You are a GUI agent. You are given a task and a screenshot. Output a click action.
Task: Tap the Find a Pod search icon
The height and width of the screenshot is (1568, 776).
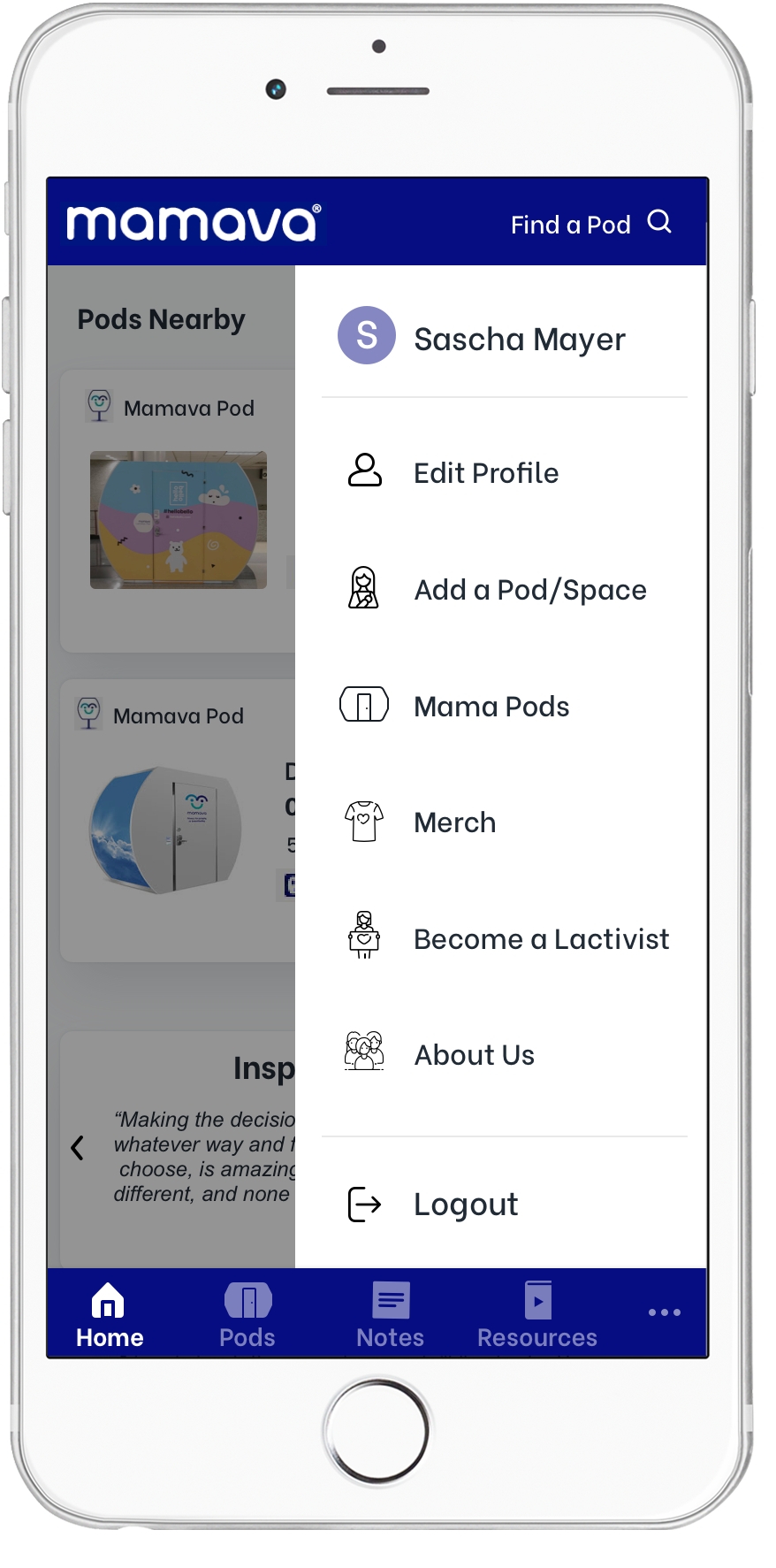coord(659,222)
